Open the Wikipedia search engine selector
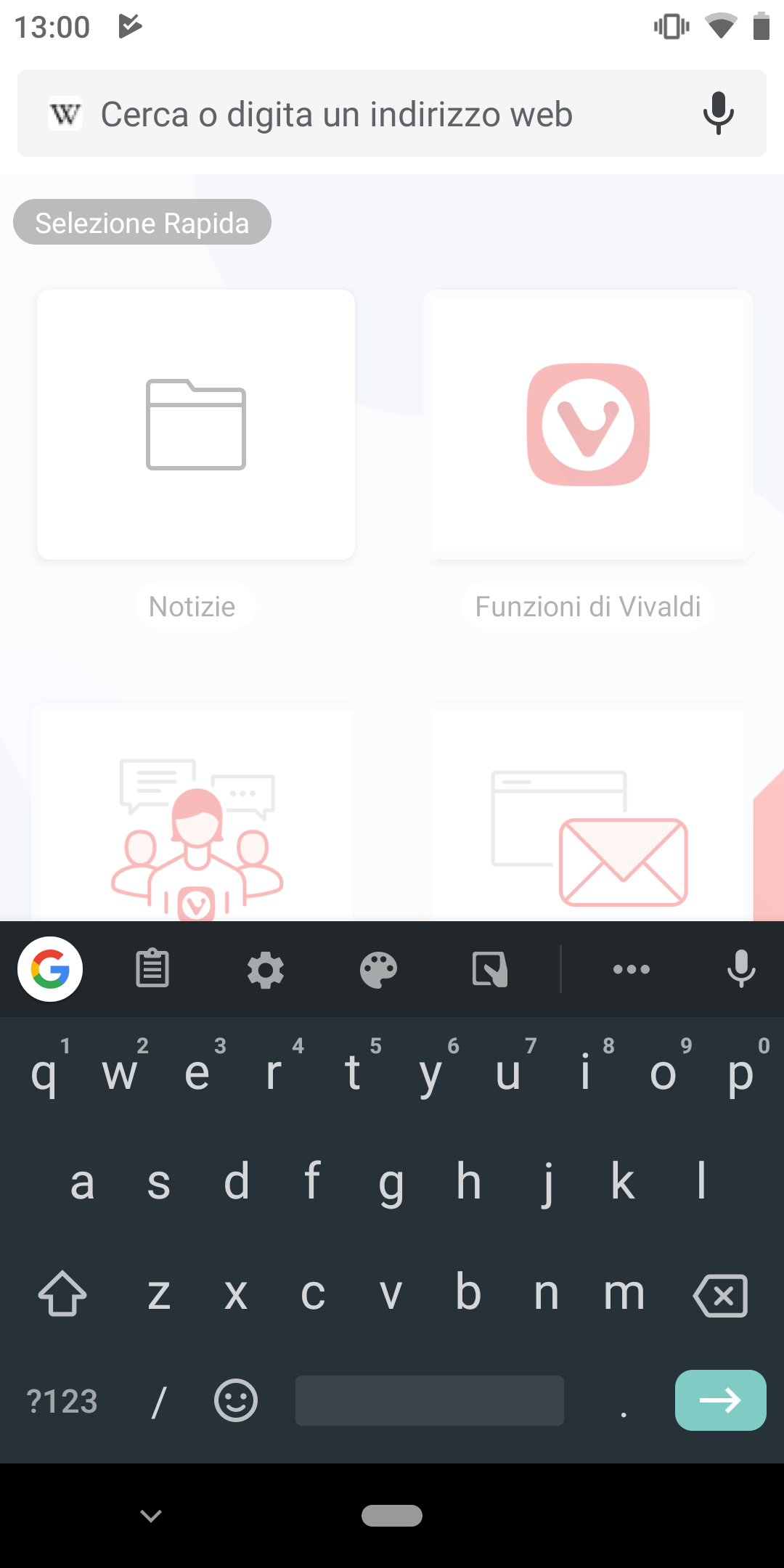Image resolution: width=784 pixels, height=1568 pixels. click(x=65, y=114)
